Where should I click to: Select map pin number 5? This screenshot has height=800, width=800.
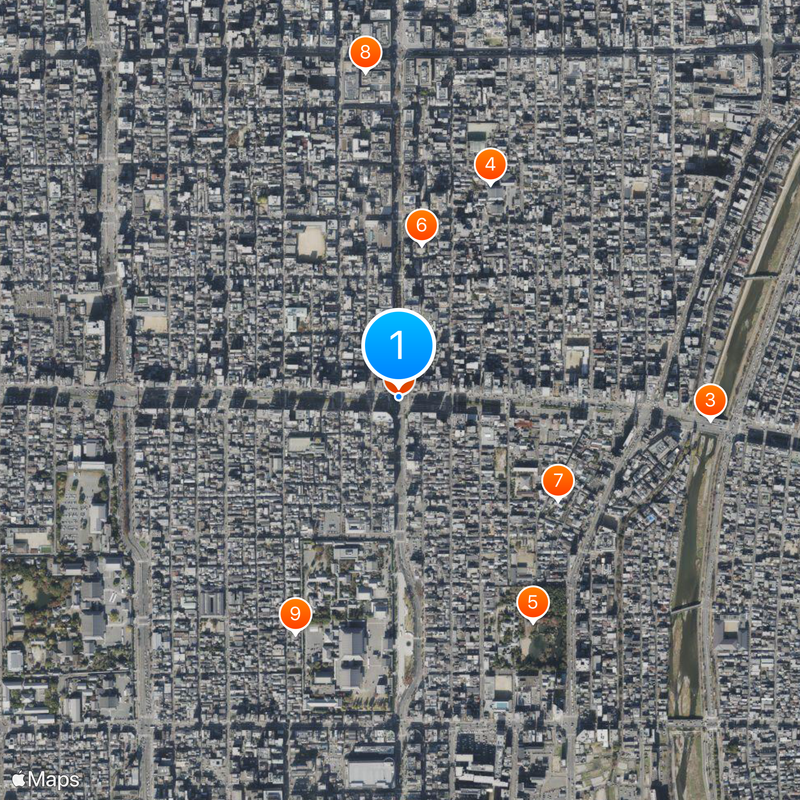click(x=532, y=602)
